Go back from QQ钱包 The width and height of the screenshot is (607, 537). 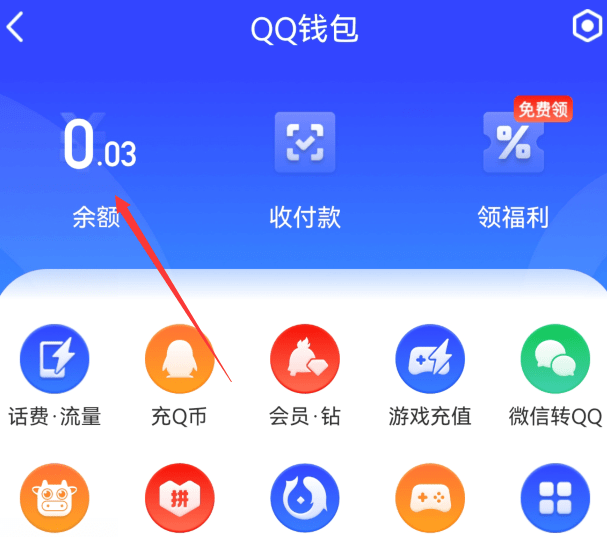(x=16, y=28)
